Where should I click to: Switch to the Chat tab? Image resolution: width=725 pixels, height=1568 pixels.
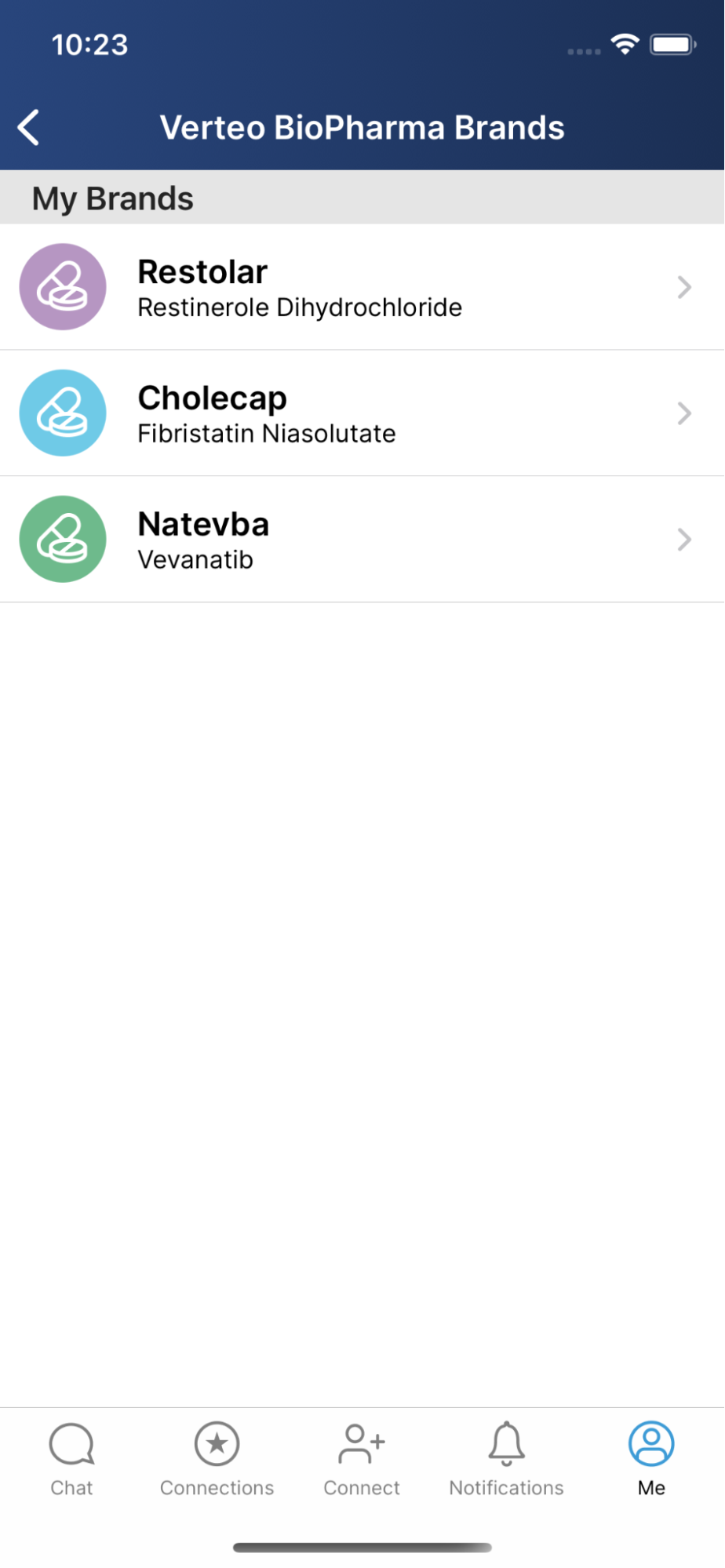71,1458
